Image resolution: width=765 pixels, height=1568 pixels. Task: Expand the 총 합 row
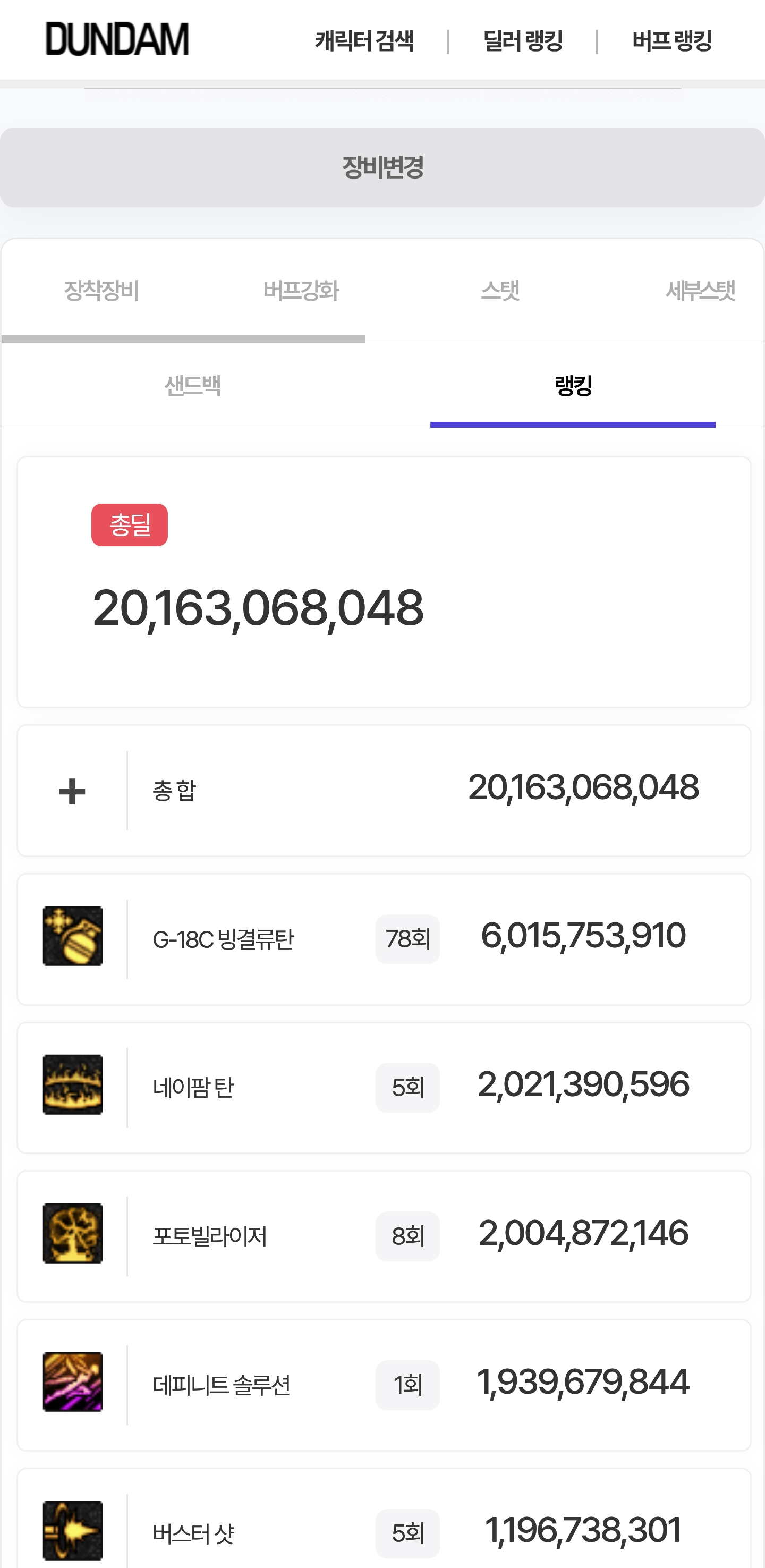tap(72, 791)
